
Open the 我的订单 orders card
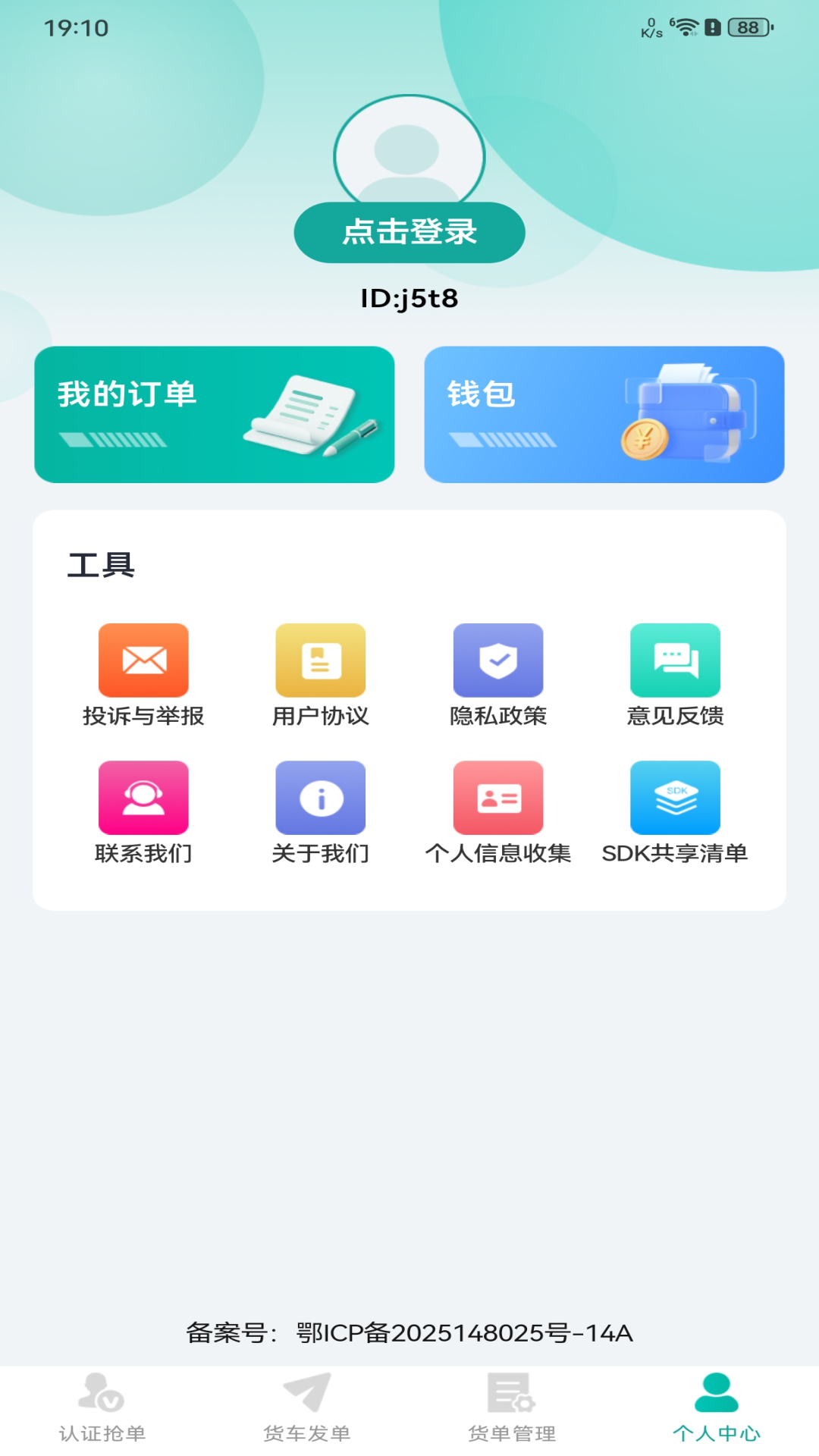point(213,413)
